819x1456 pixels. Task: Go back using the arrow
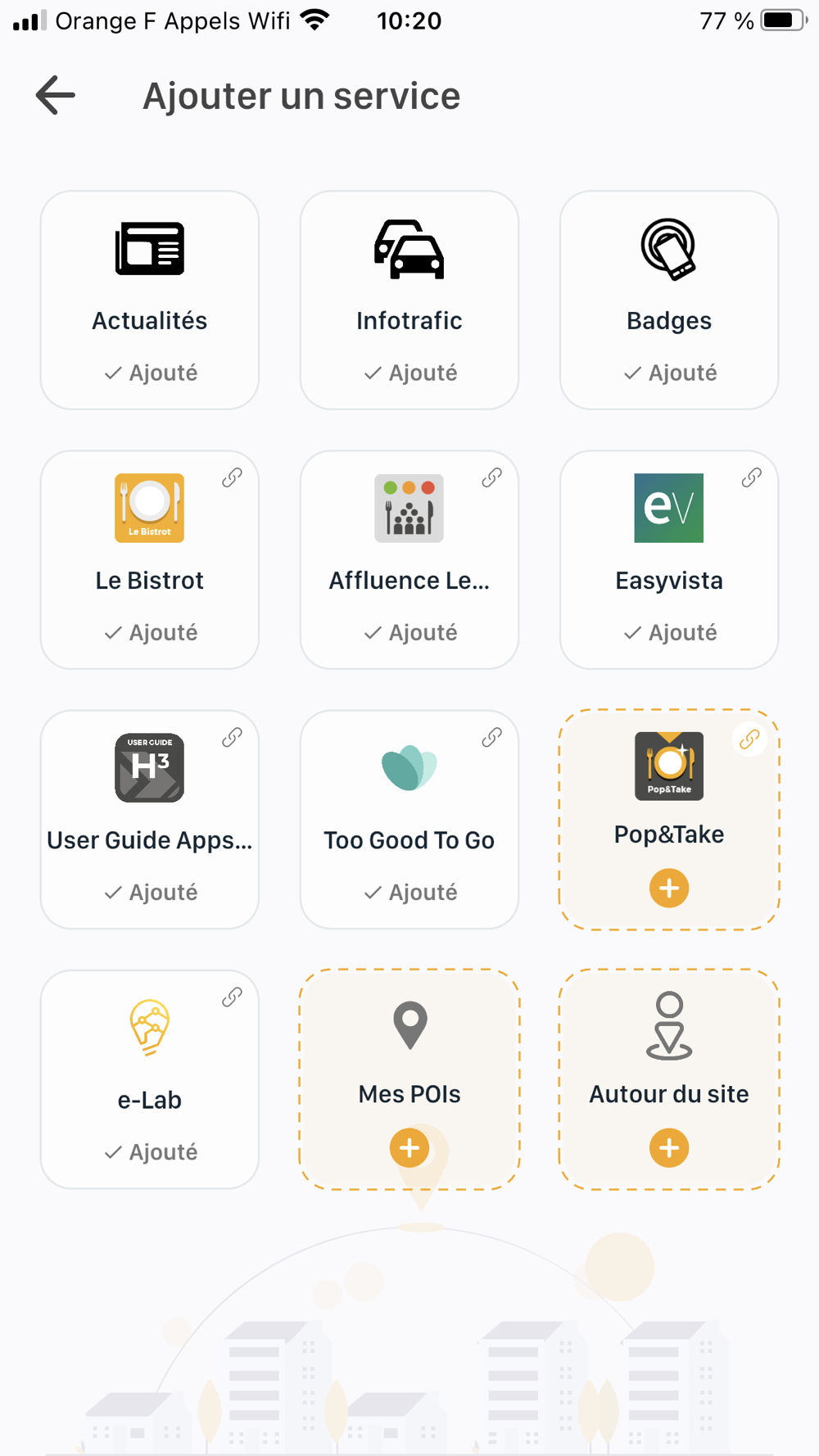(x=56, y=96)
